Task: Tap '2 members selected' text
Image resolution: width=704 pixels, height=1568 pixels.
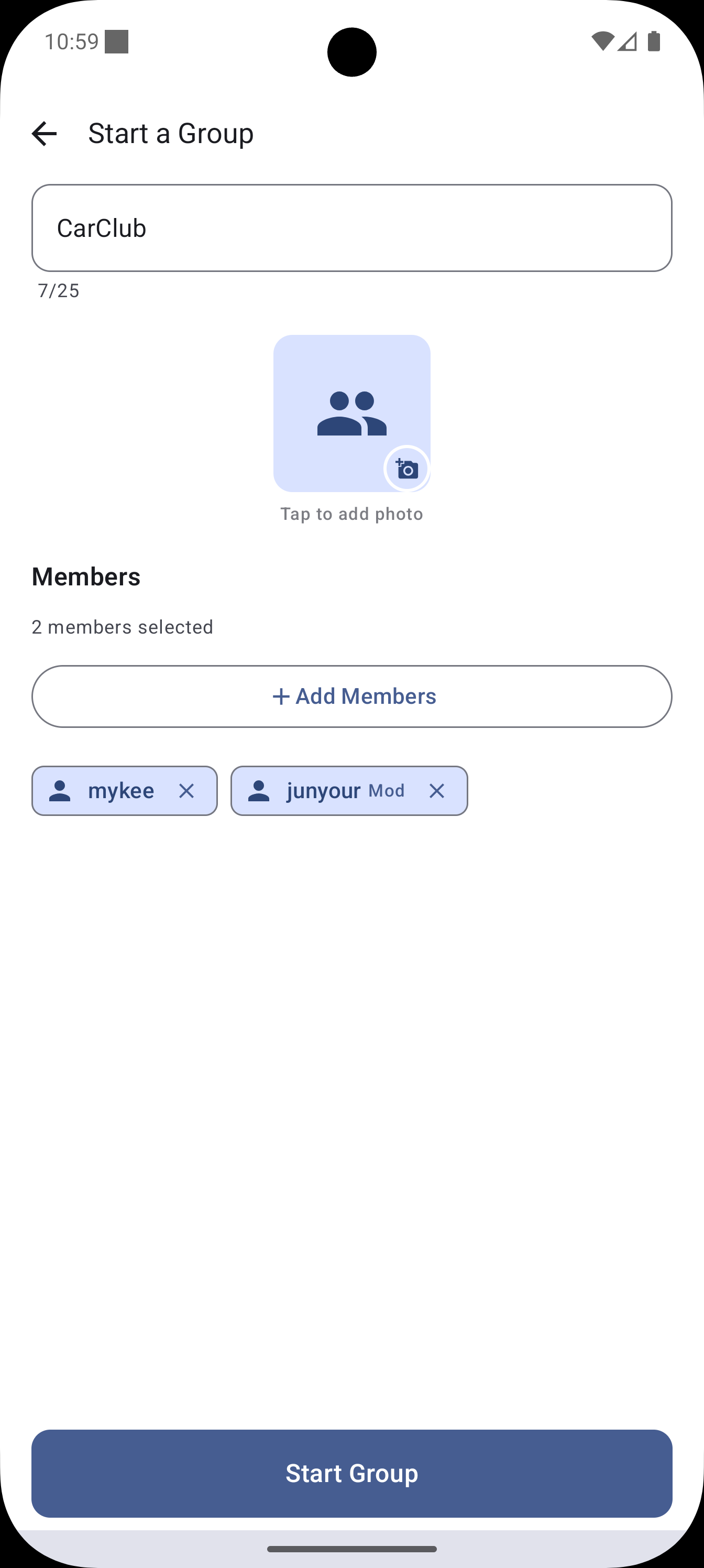Action: (x=122, y=626)
